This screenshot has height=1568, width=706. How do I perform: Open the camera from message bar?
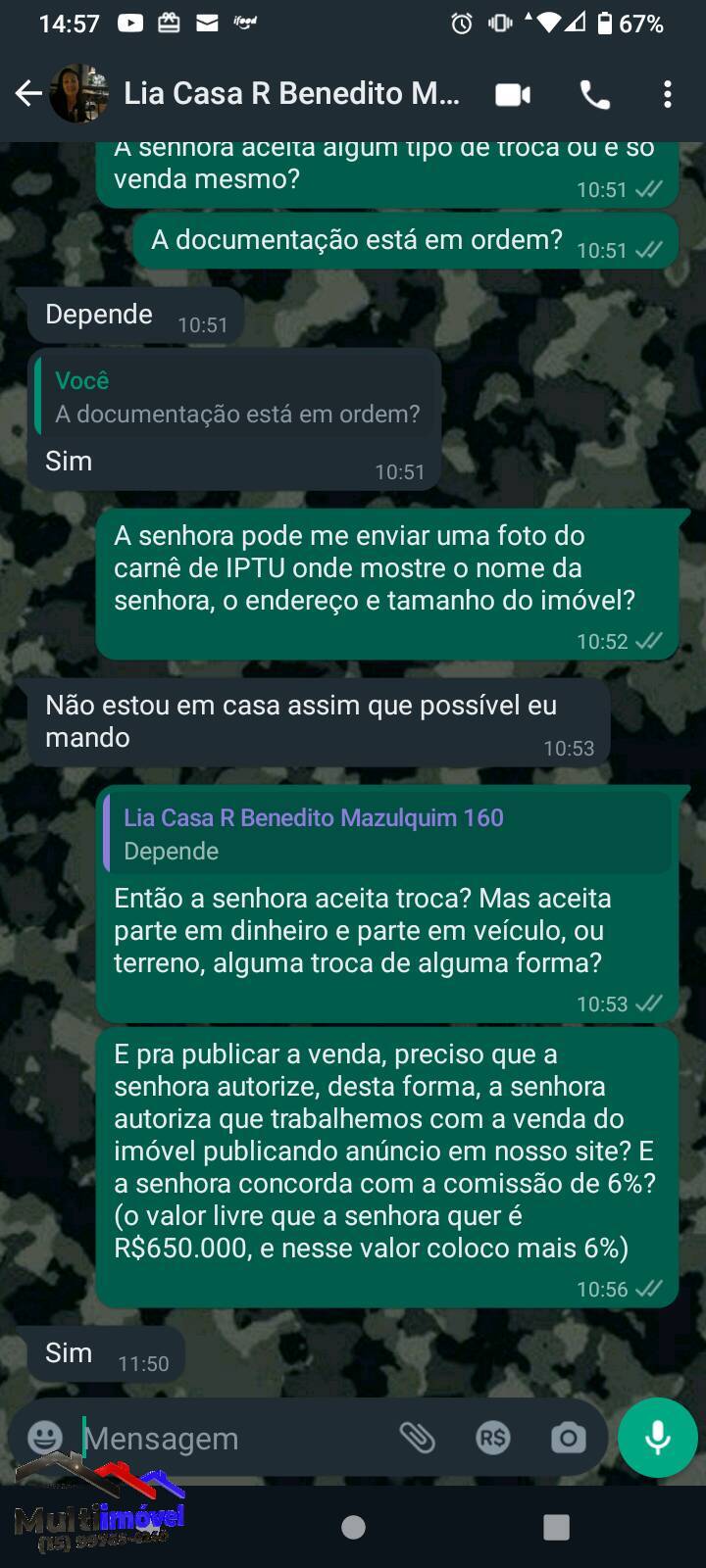569,1438
